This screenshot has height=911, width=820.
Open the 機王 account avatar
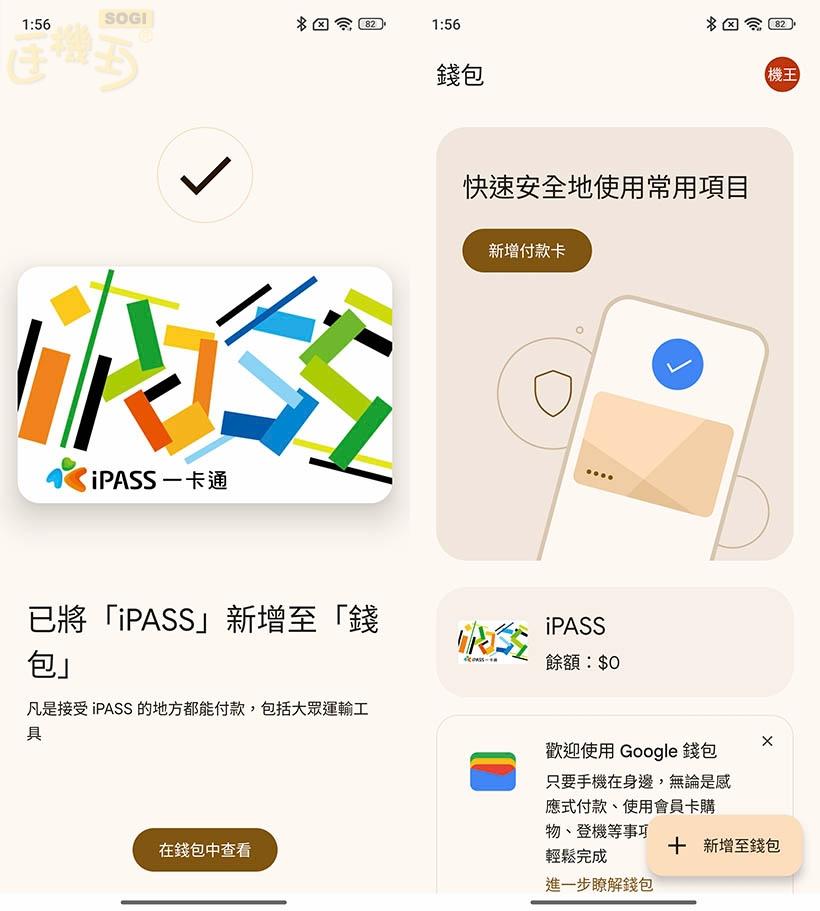(x=782, y=75)
